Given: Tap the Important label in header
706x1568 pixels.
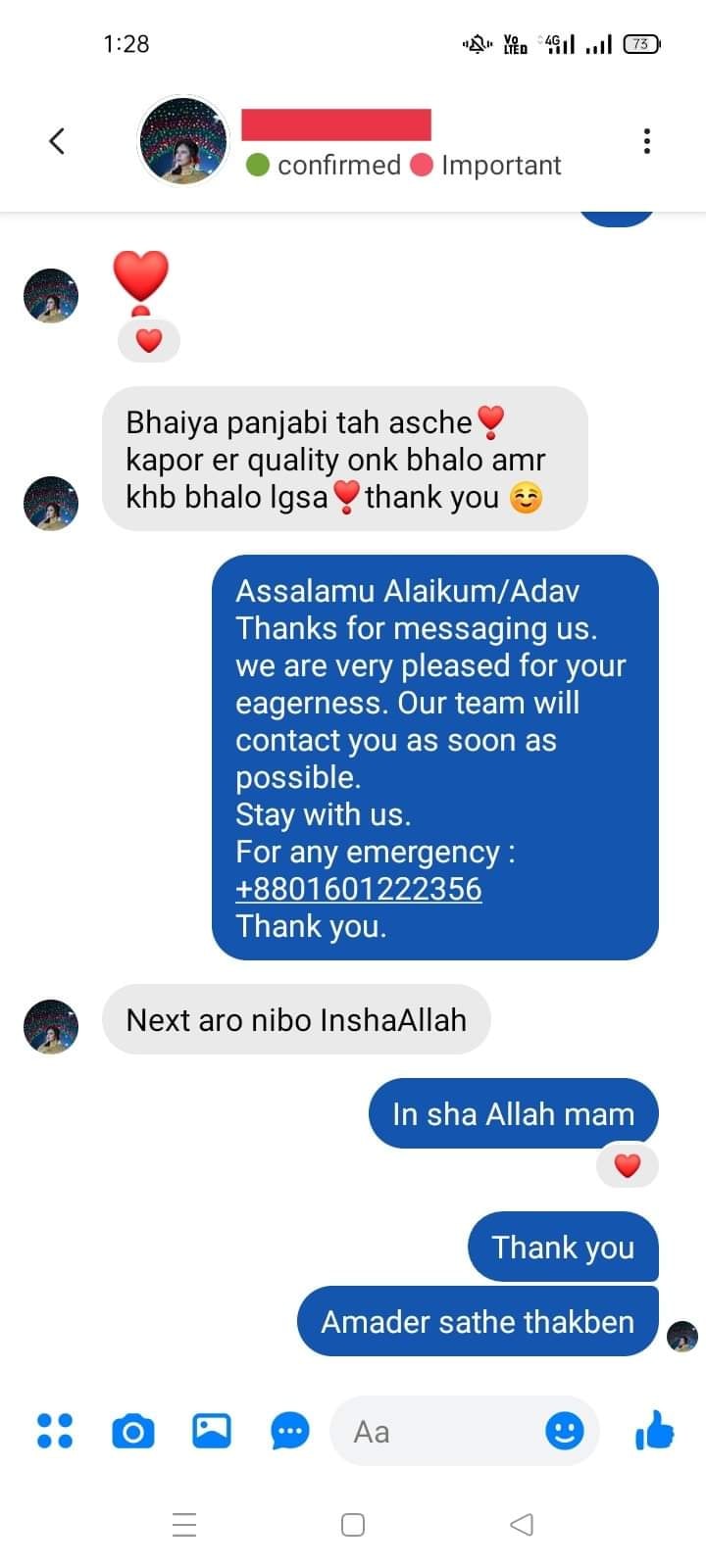Looking at the screenshot, I should click(487, 166).
